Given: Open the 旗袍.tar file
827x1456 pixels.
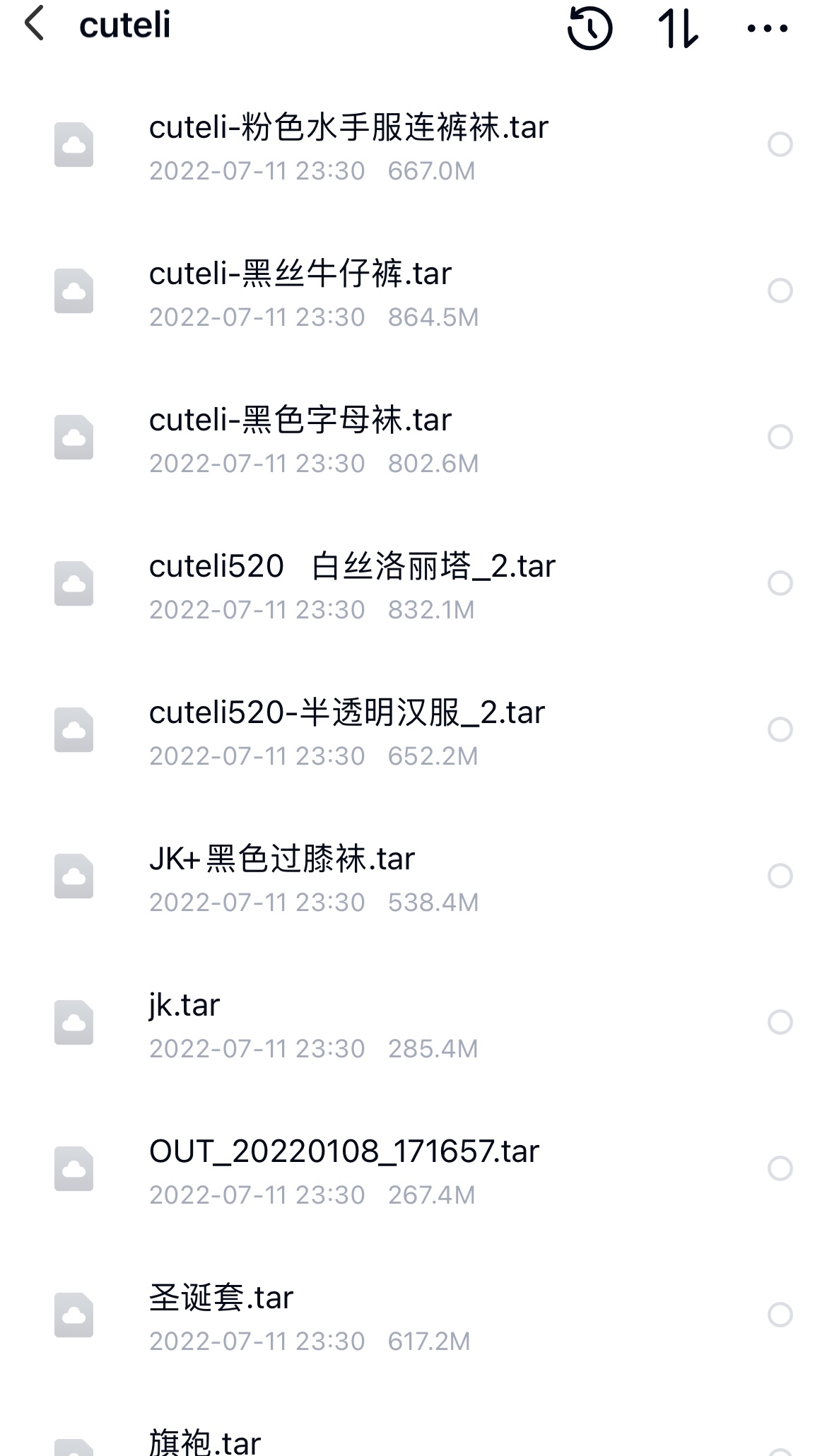Looking at the screenshot, I should (205, 1442).
